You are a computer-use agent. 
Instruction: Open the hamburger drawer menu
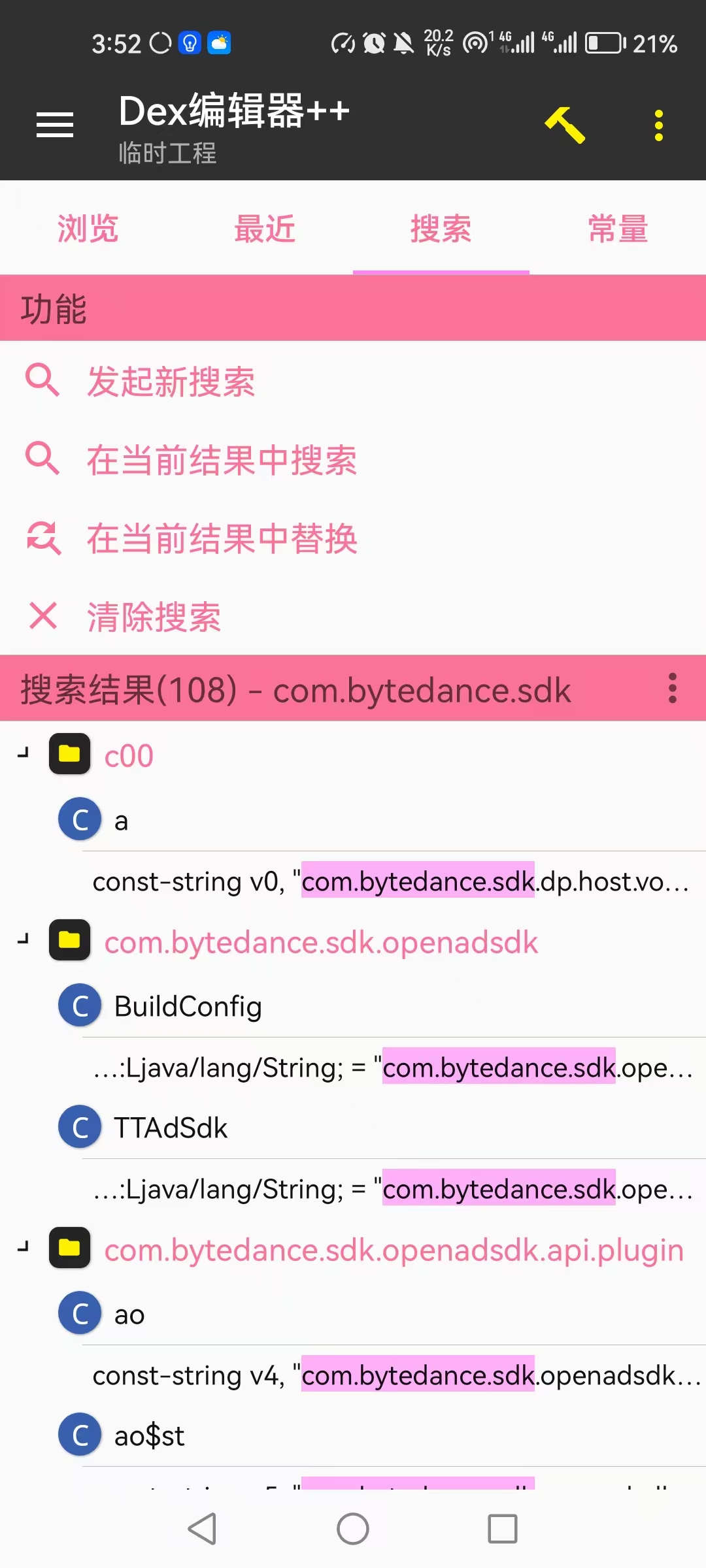point(55,125)
